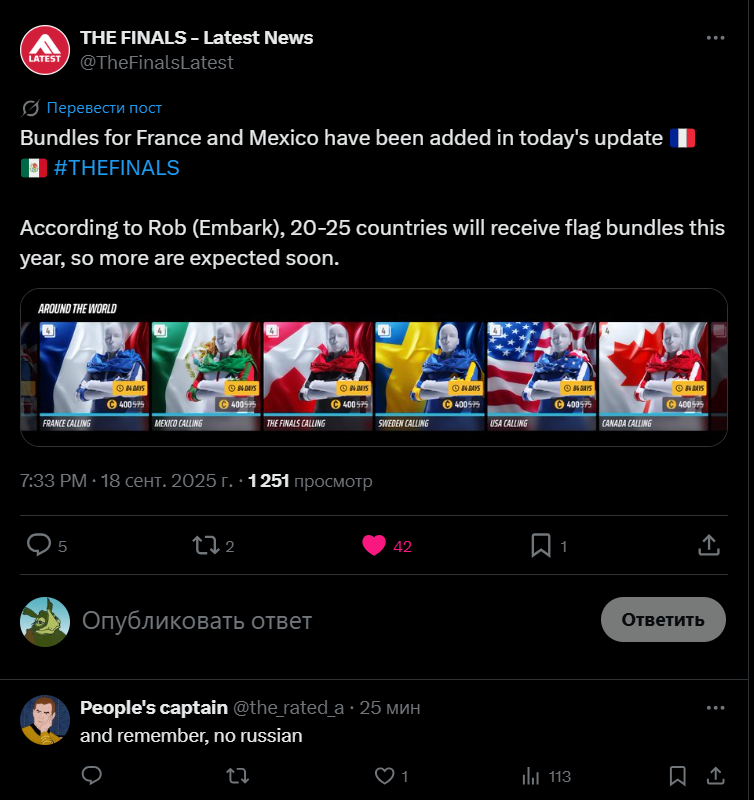Open People's captain profile avatar

point(45,720)
